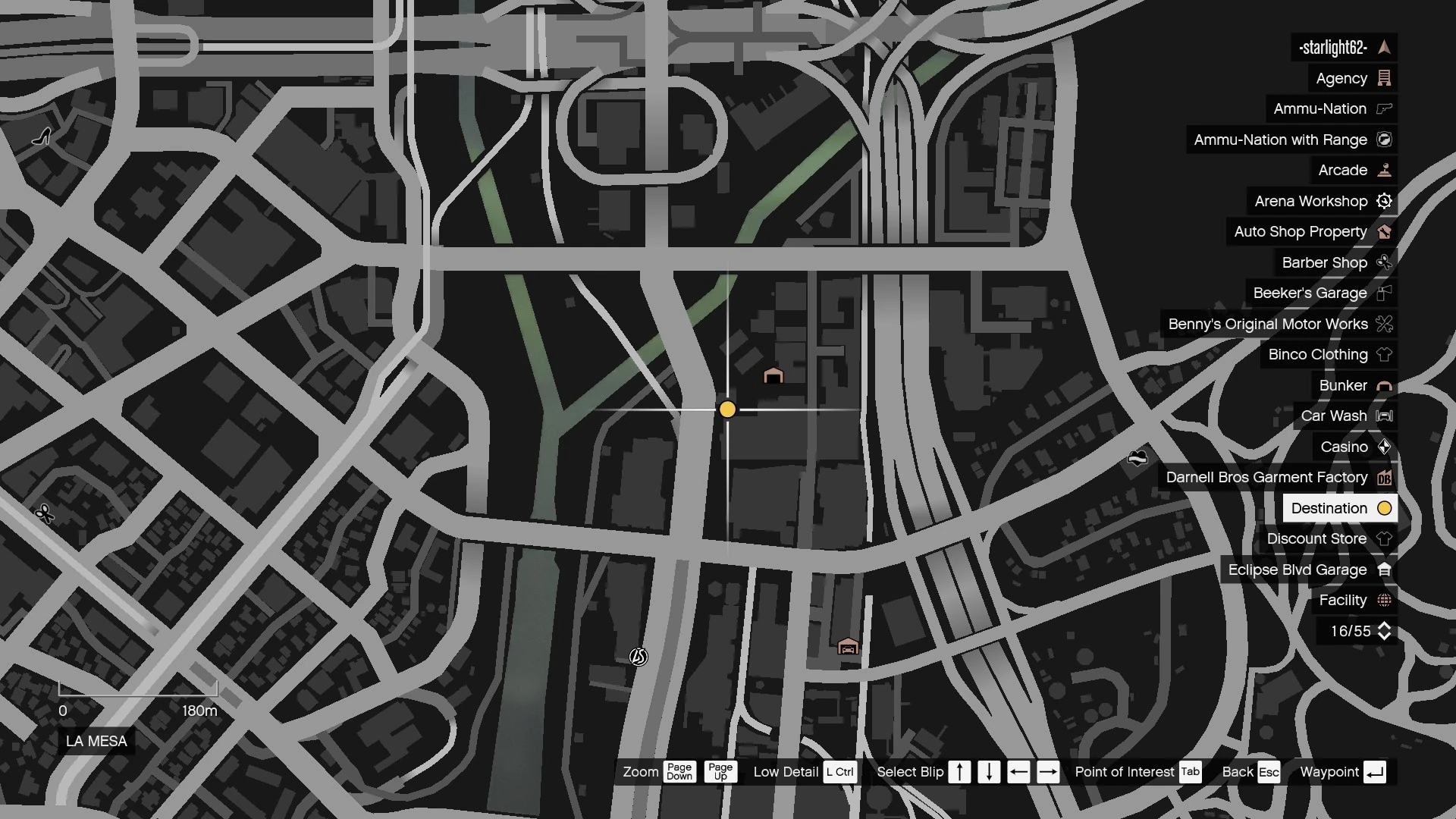Tap the Esc key beside Back

pos(1269,772)
